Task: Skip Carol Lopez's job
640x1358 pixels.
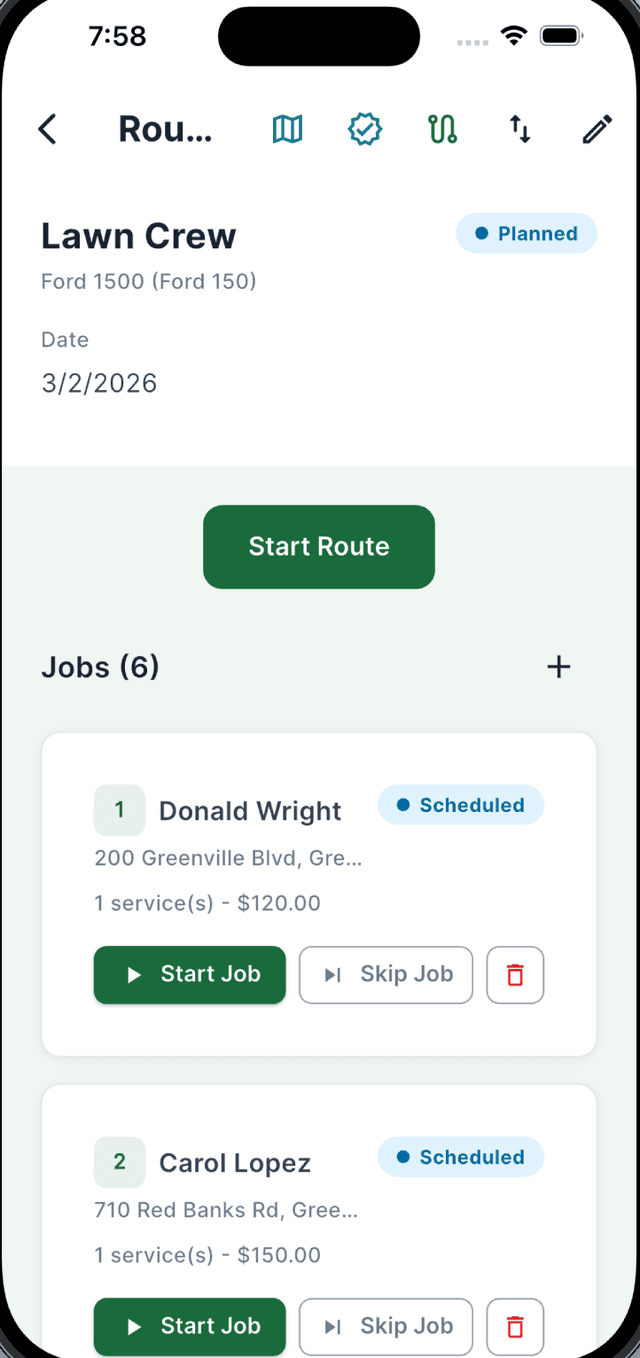Action: tap(386, 1326)
